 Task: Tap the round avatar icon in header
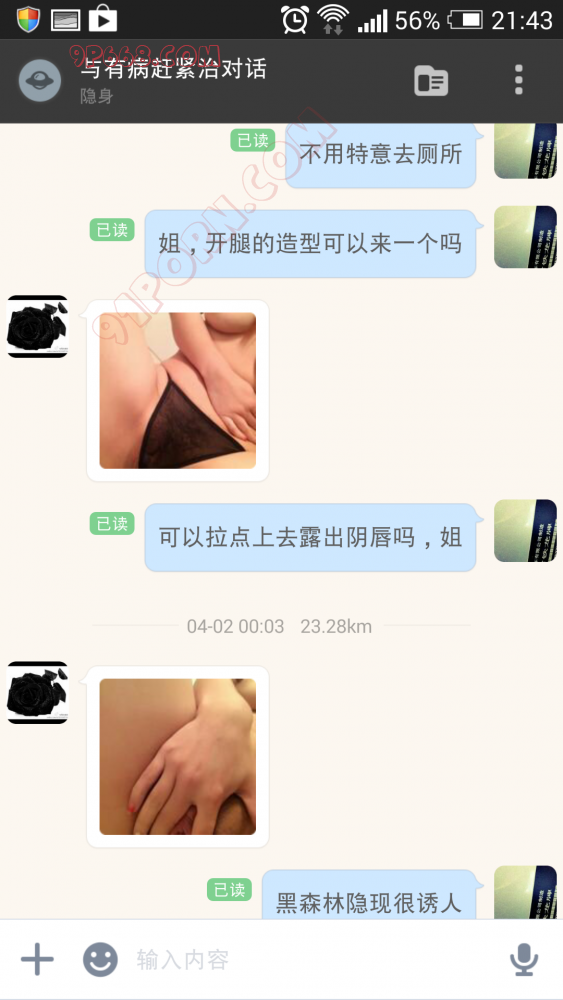point(40,81)
